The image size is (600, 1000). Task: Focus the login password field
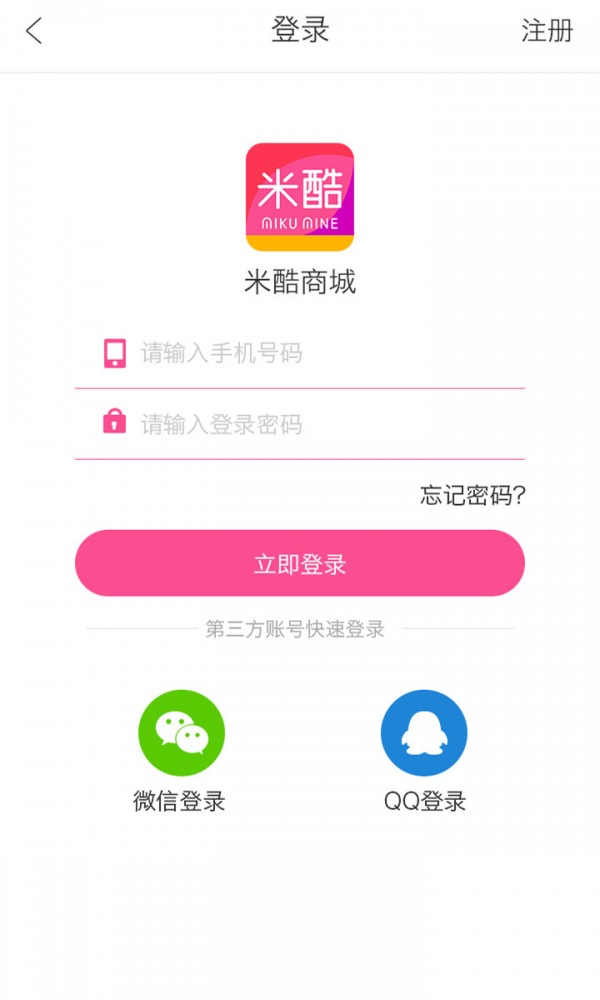pos(300,424)
